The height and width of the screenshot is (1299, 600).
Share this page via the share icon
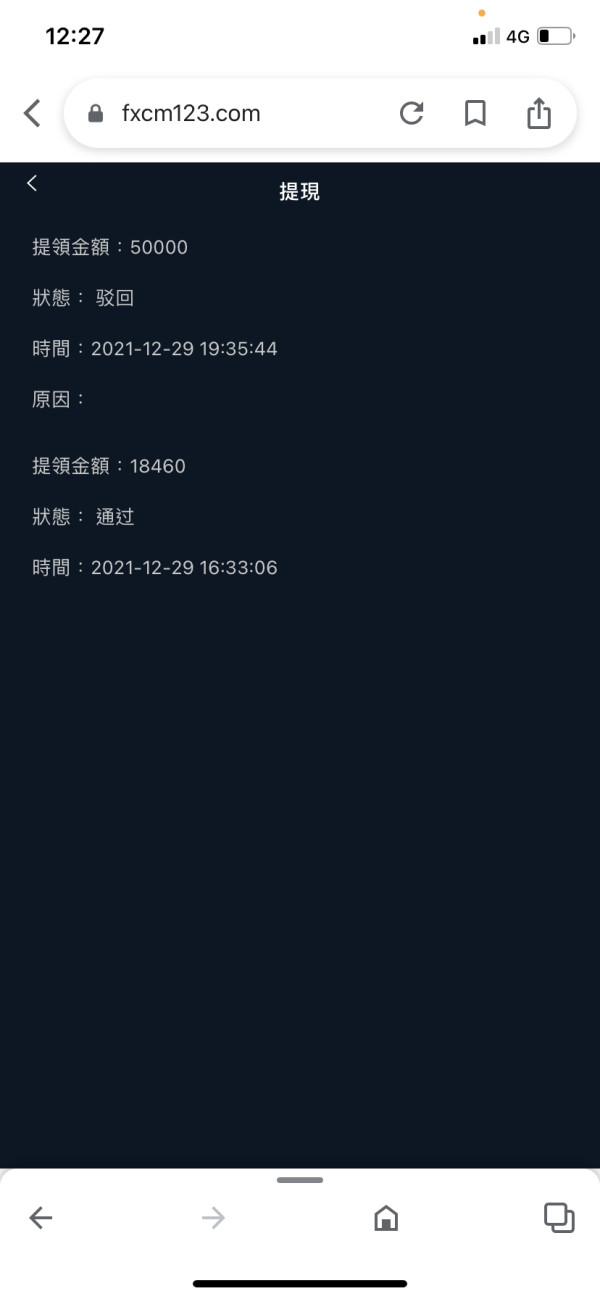point(539,112)
